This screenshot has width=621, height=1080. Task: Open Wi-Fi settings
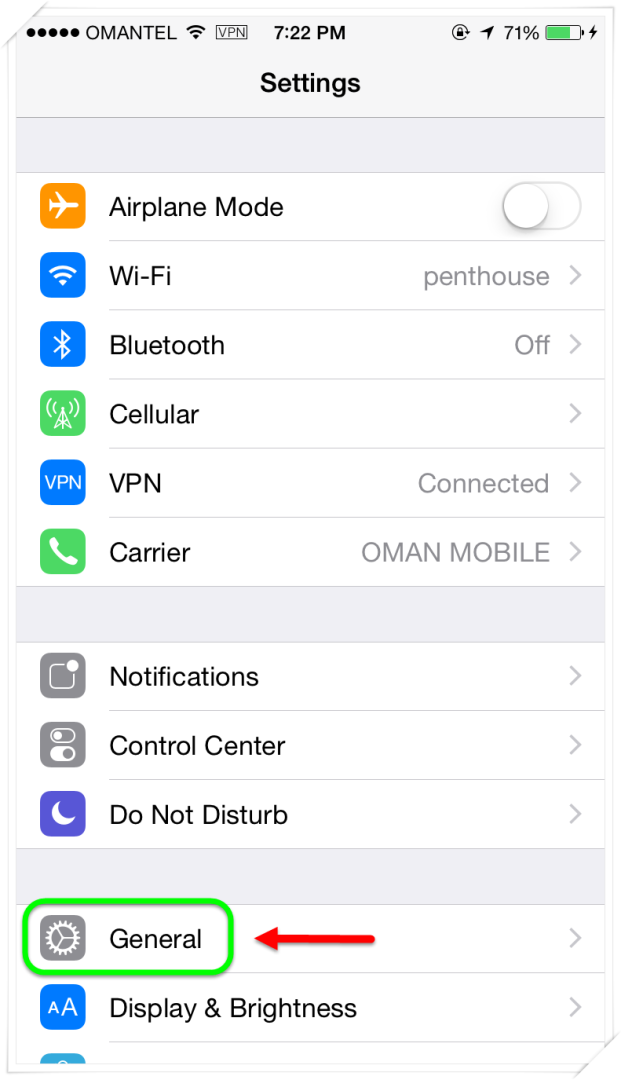(310, 276)
